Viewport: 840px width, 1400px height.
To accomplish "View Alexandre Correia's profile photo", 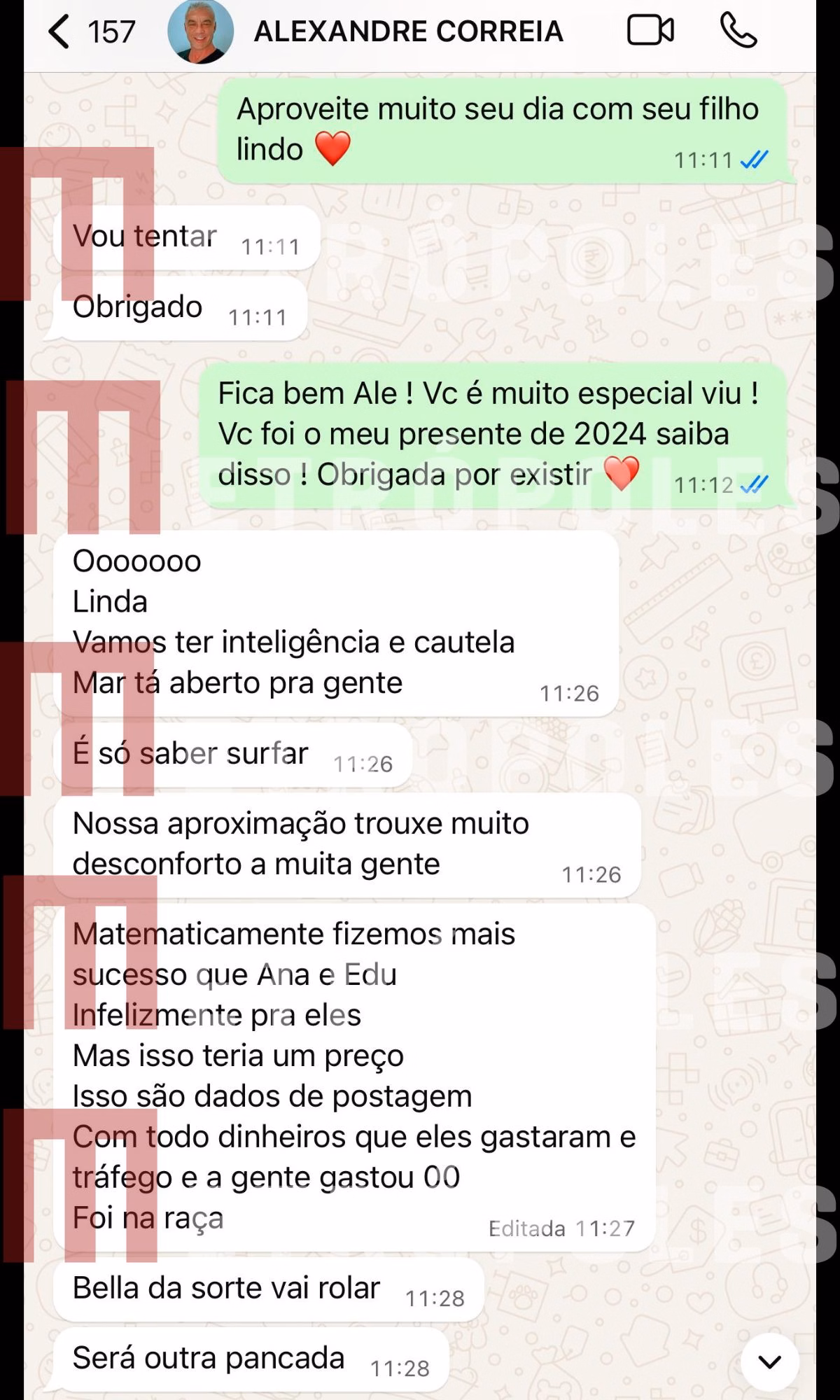I will point(200,32).
